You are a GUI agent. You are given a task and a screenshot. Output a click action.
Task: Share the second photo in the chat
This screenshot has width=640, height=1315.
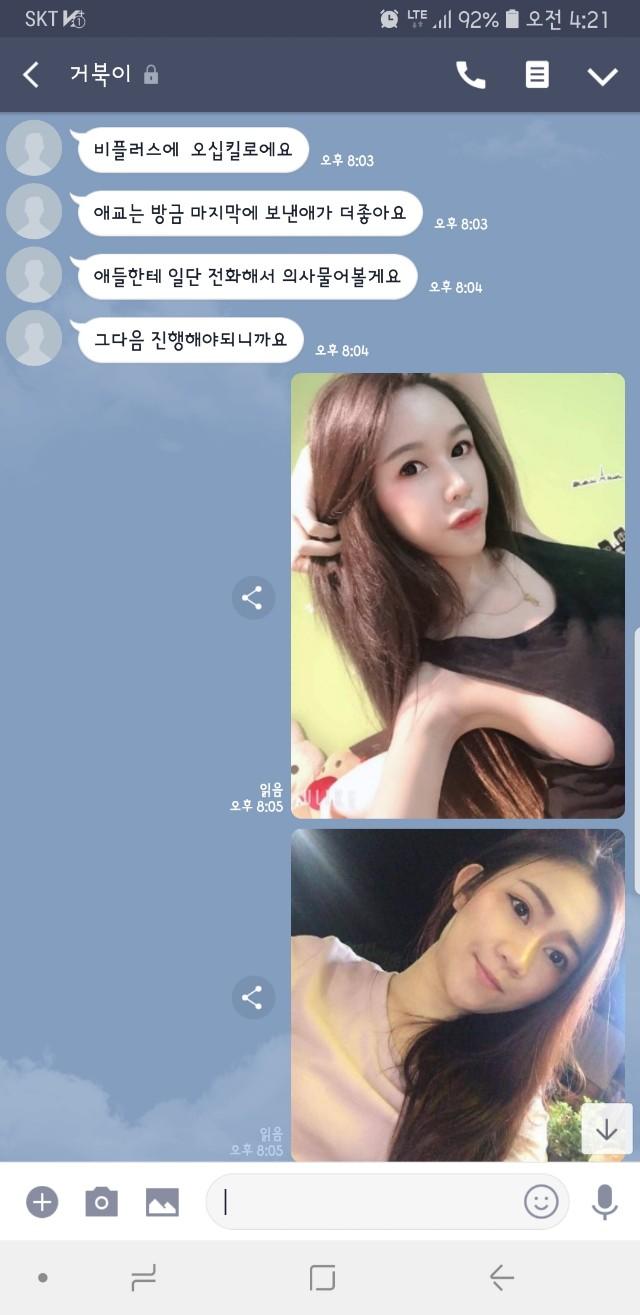(x=253, y=997)
